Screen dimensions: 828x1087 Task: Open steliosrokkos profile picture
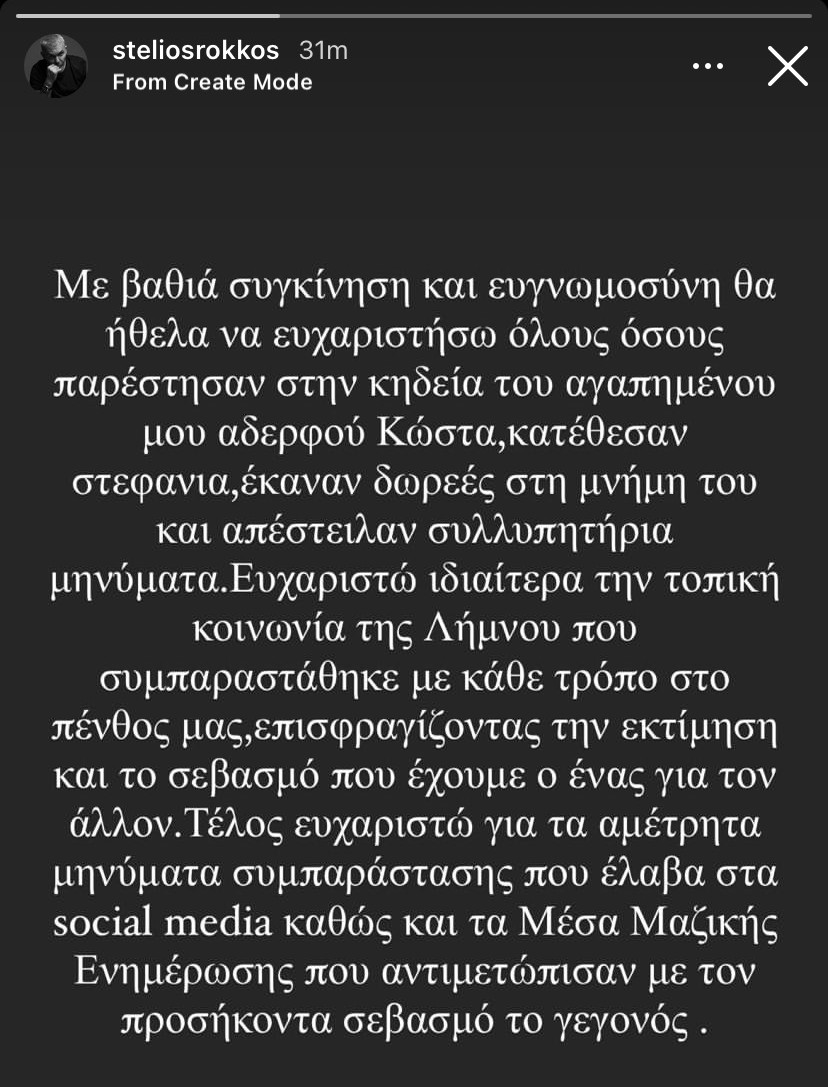(x=55, y=66)
